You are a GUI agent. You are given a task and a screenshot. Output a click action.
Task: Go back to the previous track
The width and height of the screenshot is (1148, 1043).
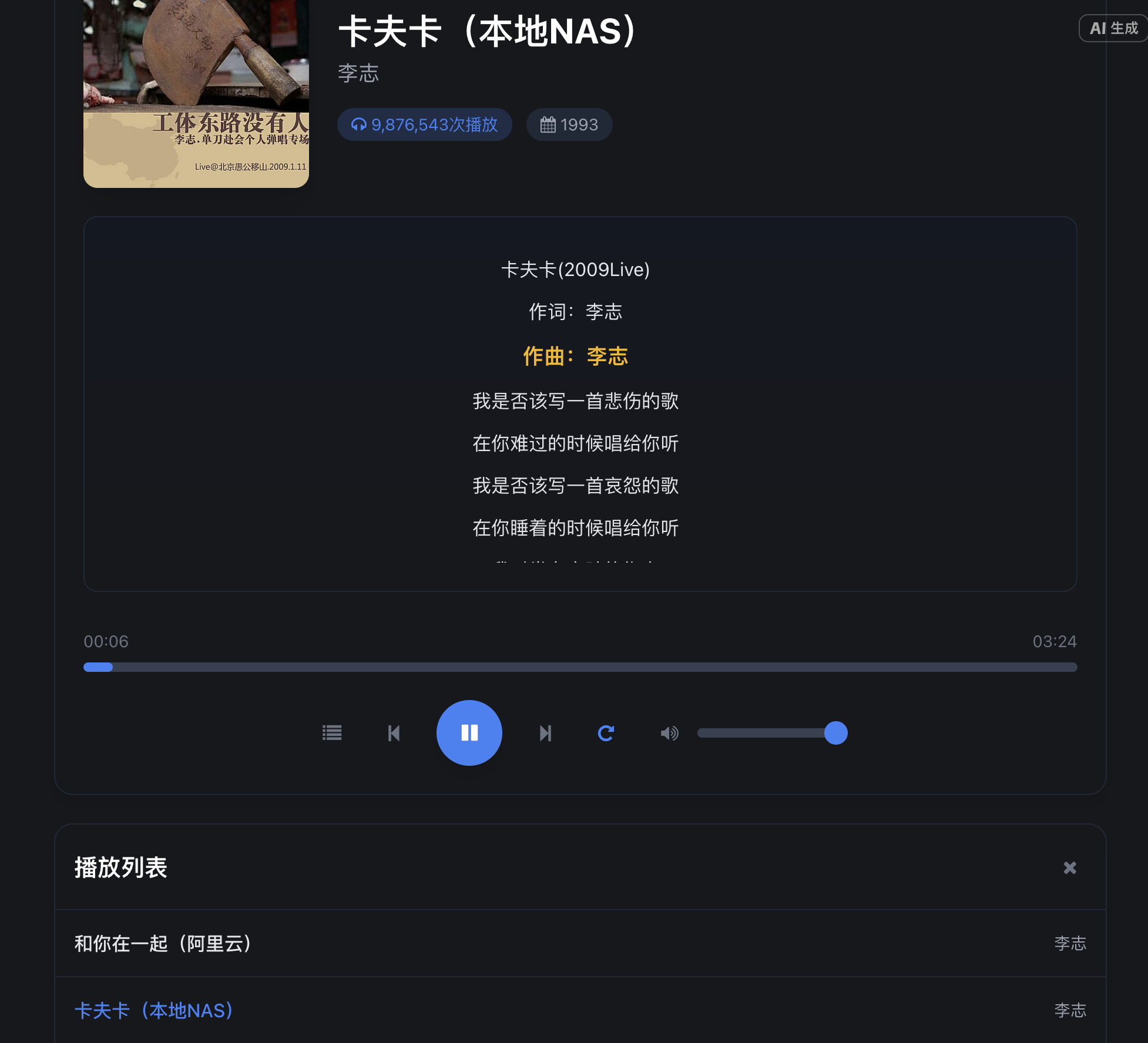[394, 733]
